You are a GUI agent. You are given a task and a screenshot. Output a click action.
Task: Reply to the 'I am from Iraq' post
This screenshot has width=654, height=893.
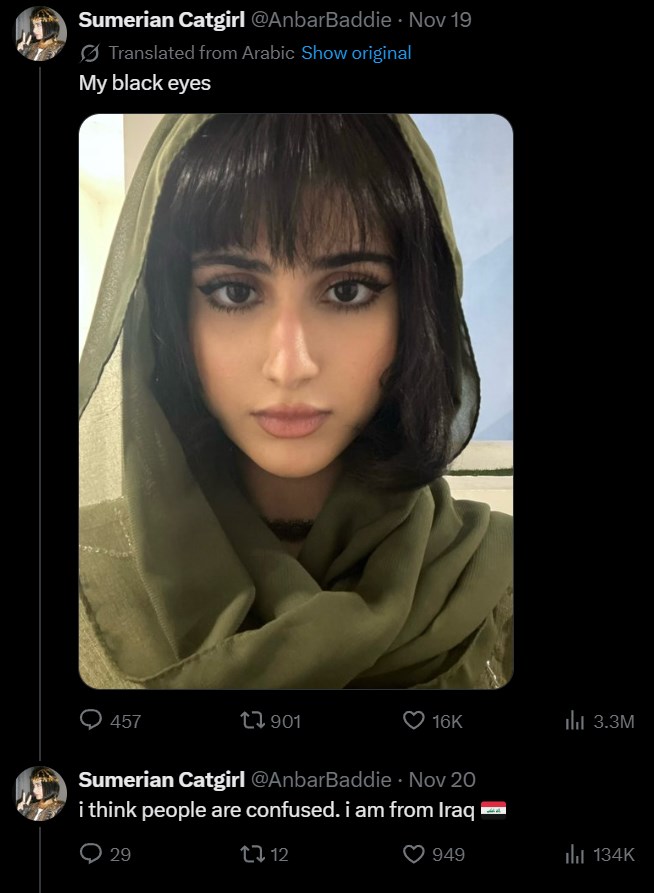click(91, 854)
